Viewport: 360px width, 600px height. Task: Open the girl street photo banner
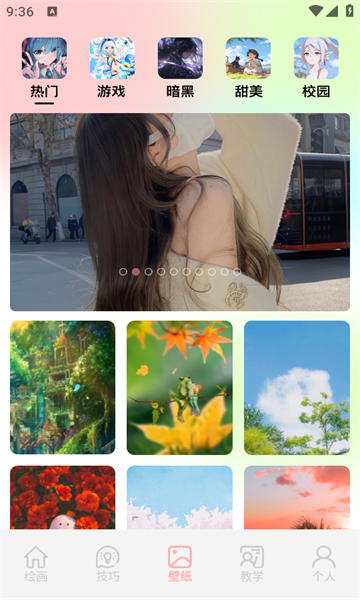click(180, 212)
